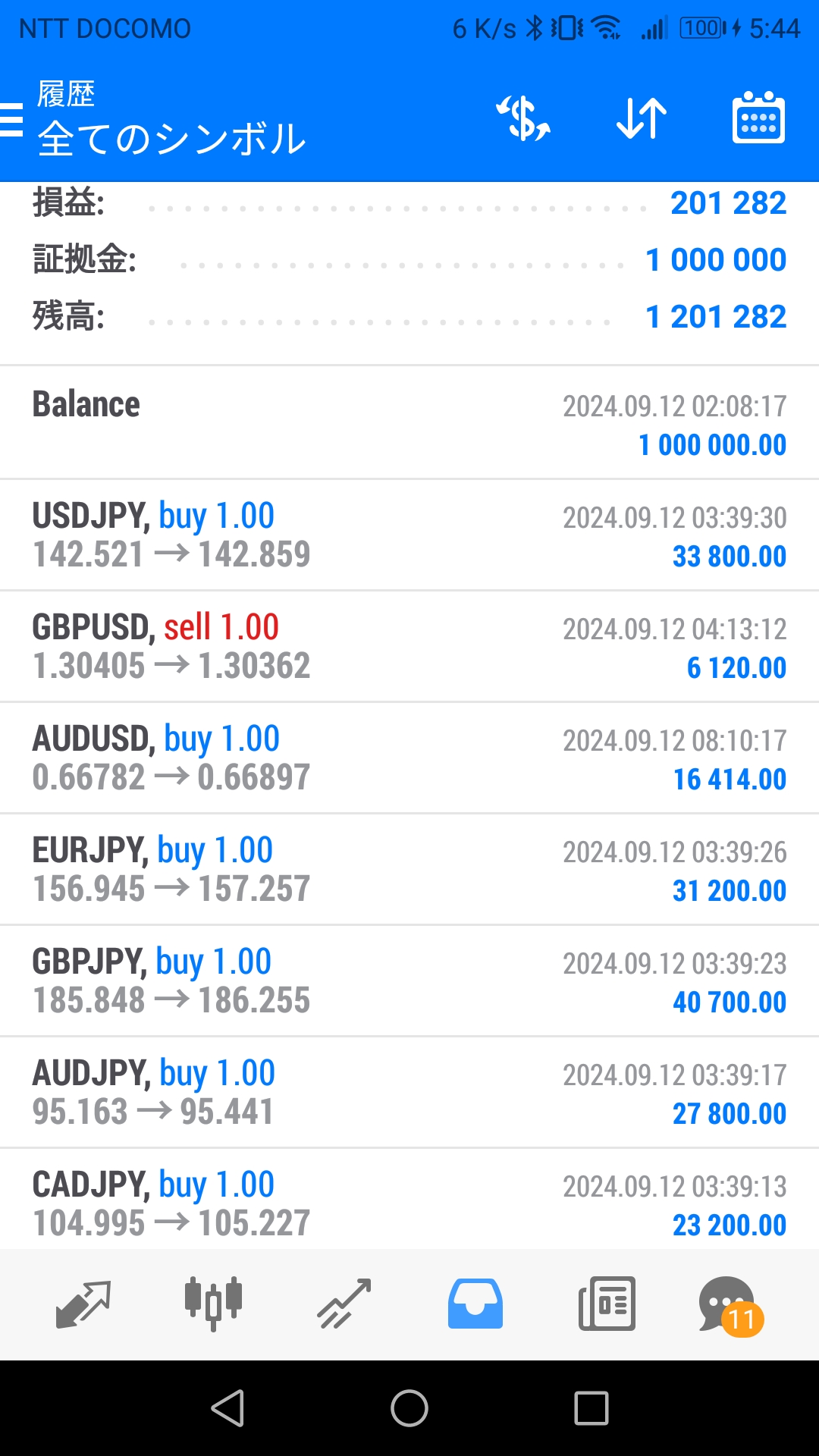Open the symbol filter dollar icon
The height and width of the screenshot is (1456, 819).
(523, 119)
